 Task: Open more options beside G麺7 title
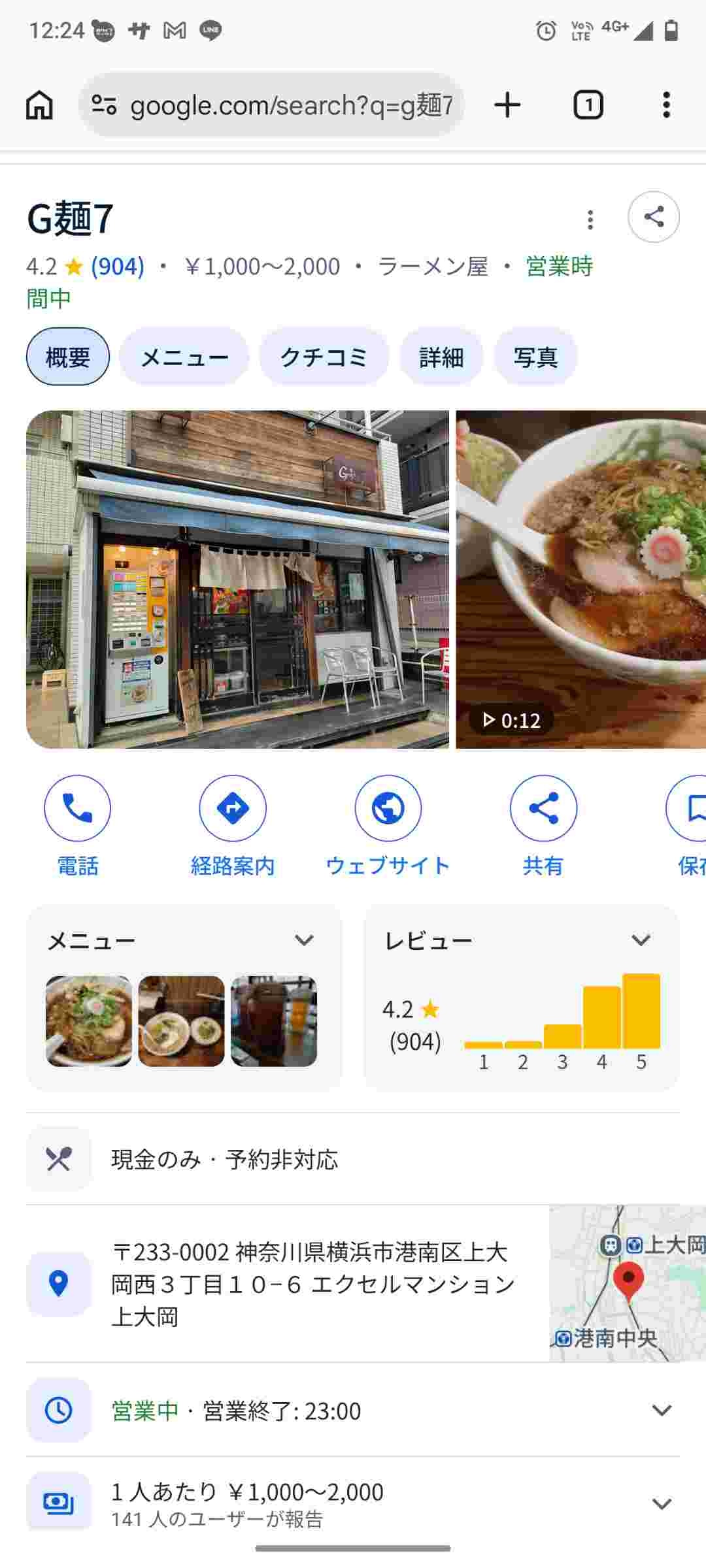click(590, 220)
